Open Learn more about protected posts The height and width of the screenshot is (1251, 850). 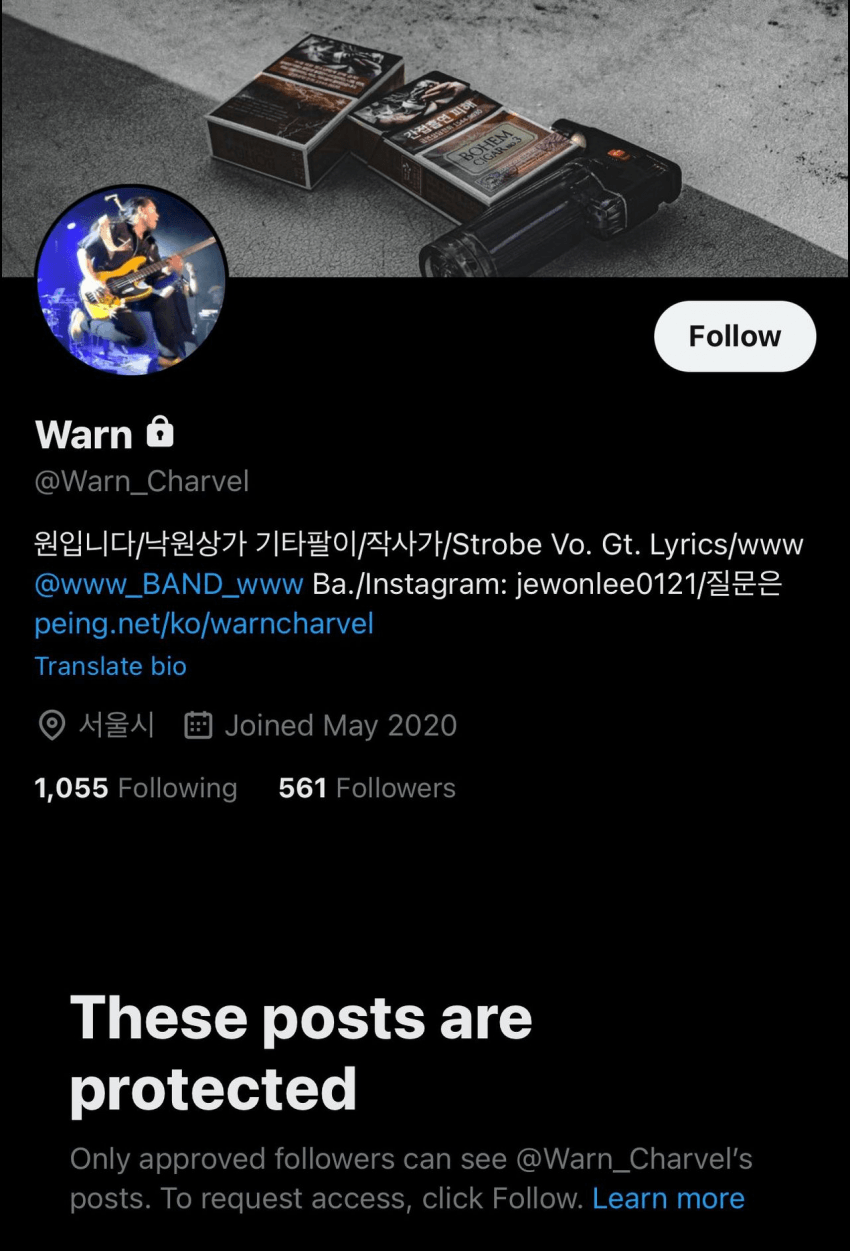(668, 1198)
